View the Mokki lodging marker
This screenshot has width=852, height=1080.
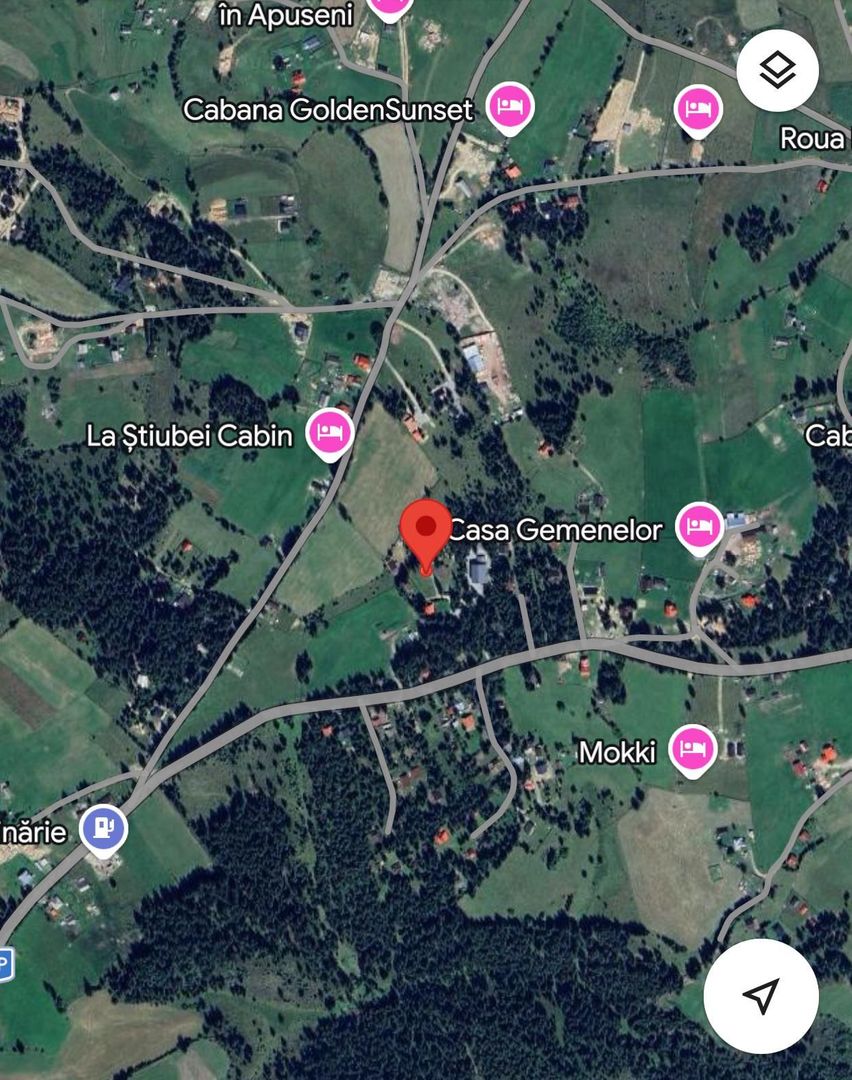point(692,748)
